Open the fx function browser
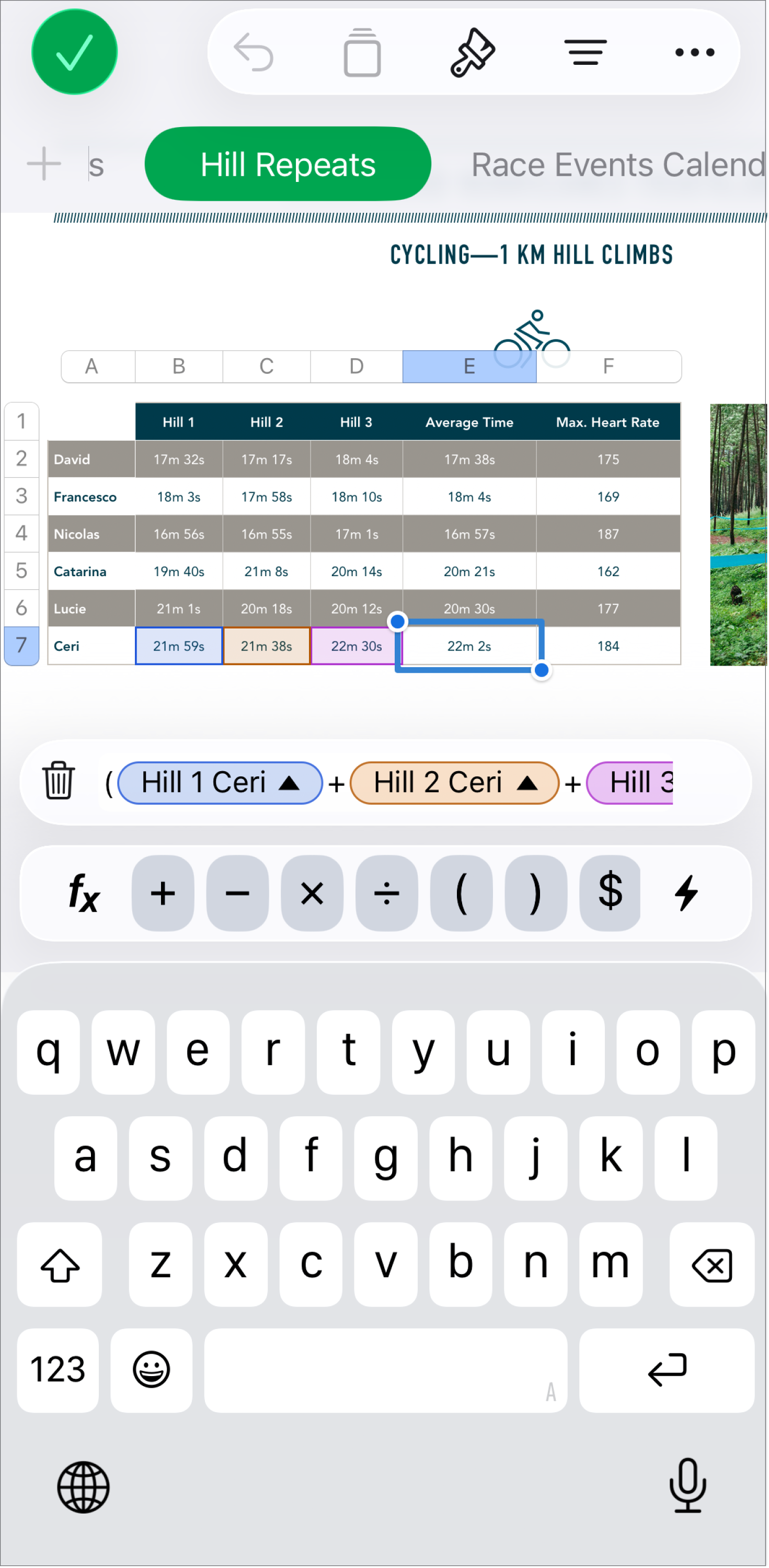769x1568 pixels. click(83, 893)
